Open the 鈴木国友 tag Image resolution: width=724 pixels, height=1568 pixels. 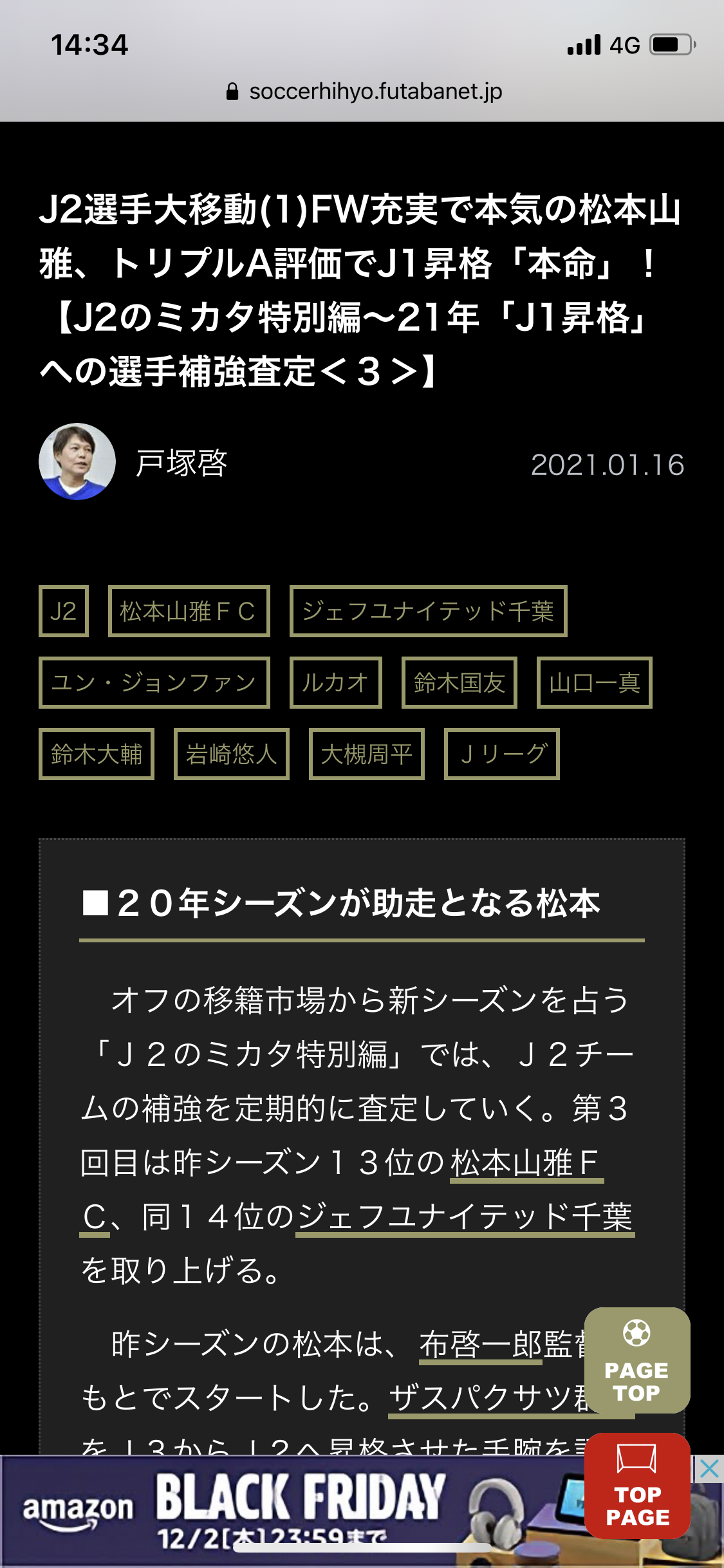click(x=459, y=682)
